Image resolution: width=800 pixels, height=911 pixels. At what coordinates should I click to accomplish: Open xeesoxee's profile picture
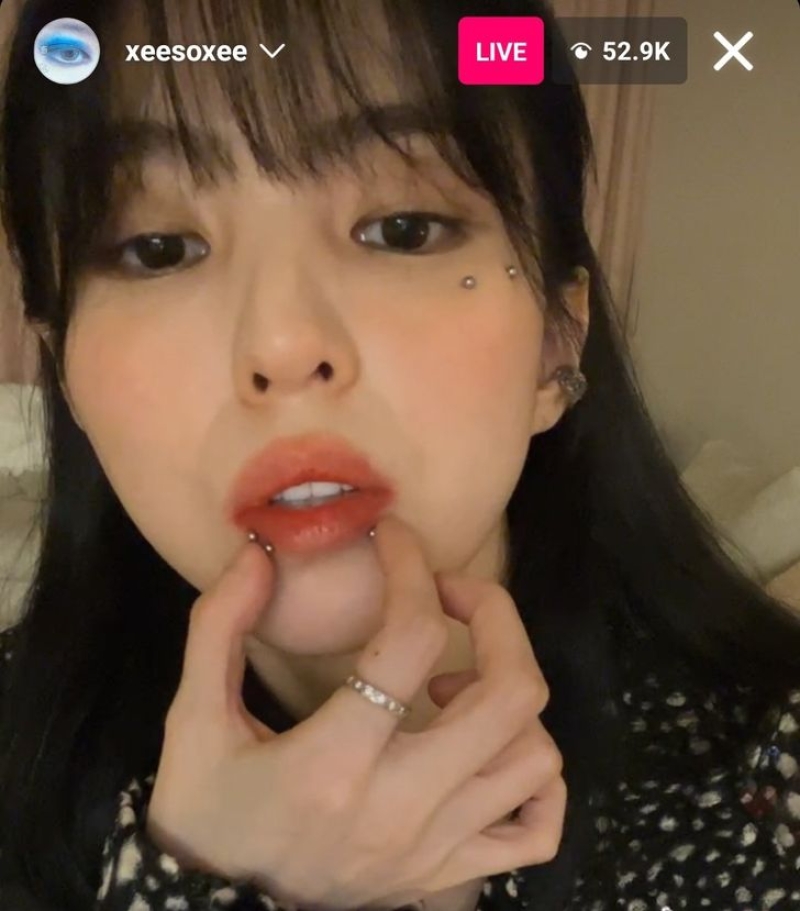[x=66, y=51]
